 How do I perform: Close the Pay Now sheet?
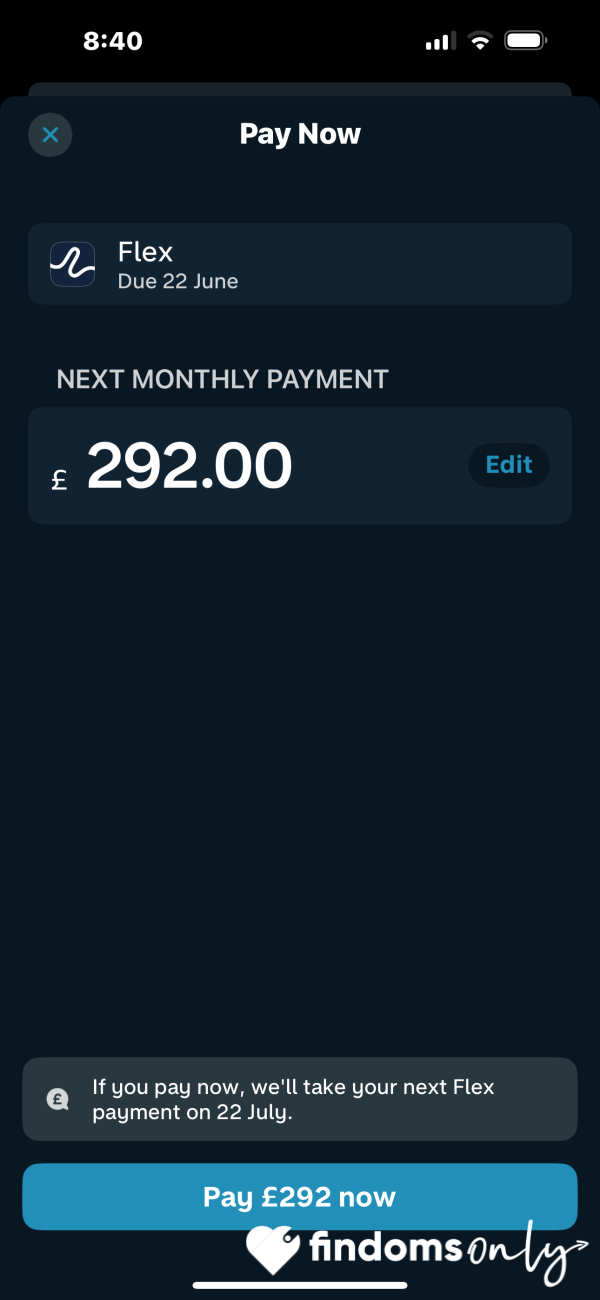coord(50,135)
